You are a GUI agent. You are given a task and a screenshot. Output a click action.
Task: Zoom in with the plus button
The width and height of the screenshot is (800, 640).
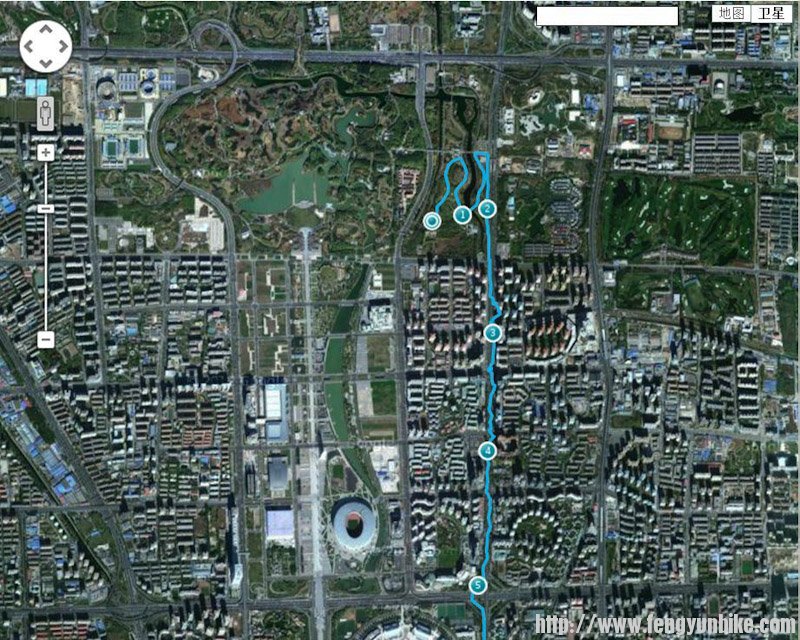(x=45, y=152)
